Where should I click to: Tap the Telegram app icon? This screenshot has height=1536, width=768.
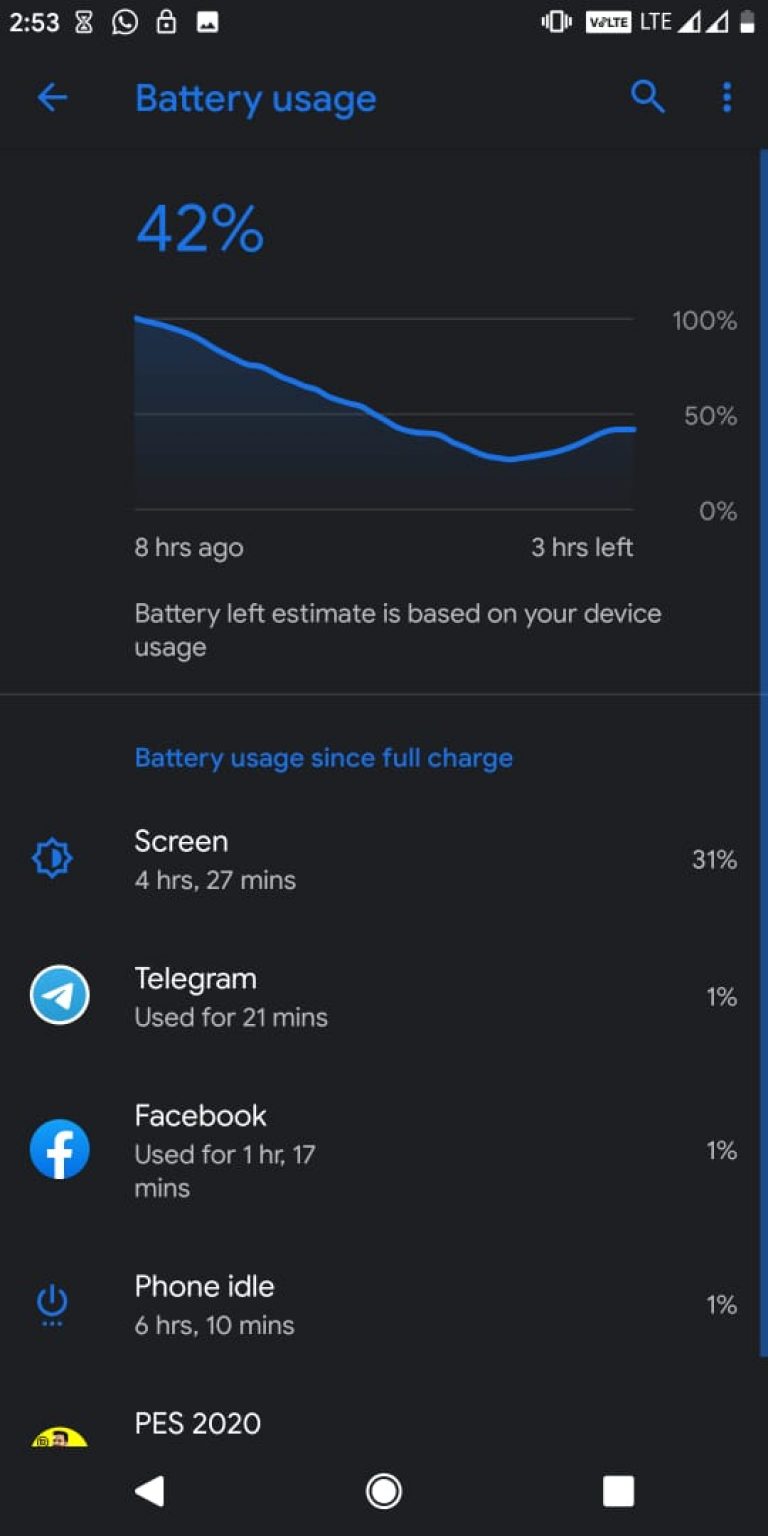click(x=60, y=996)
